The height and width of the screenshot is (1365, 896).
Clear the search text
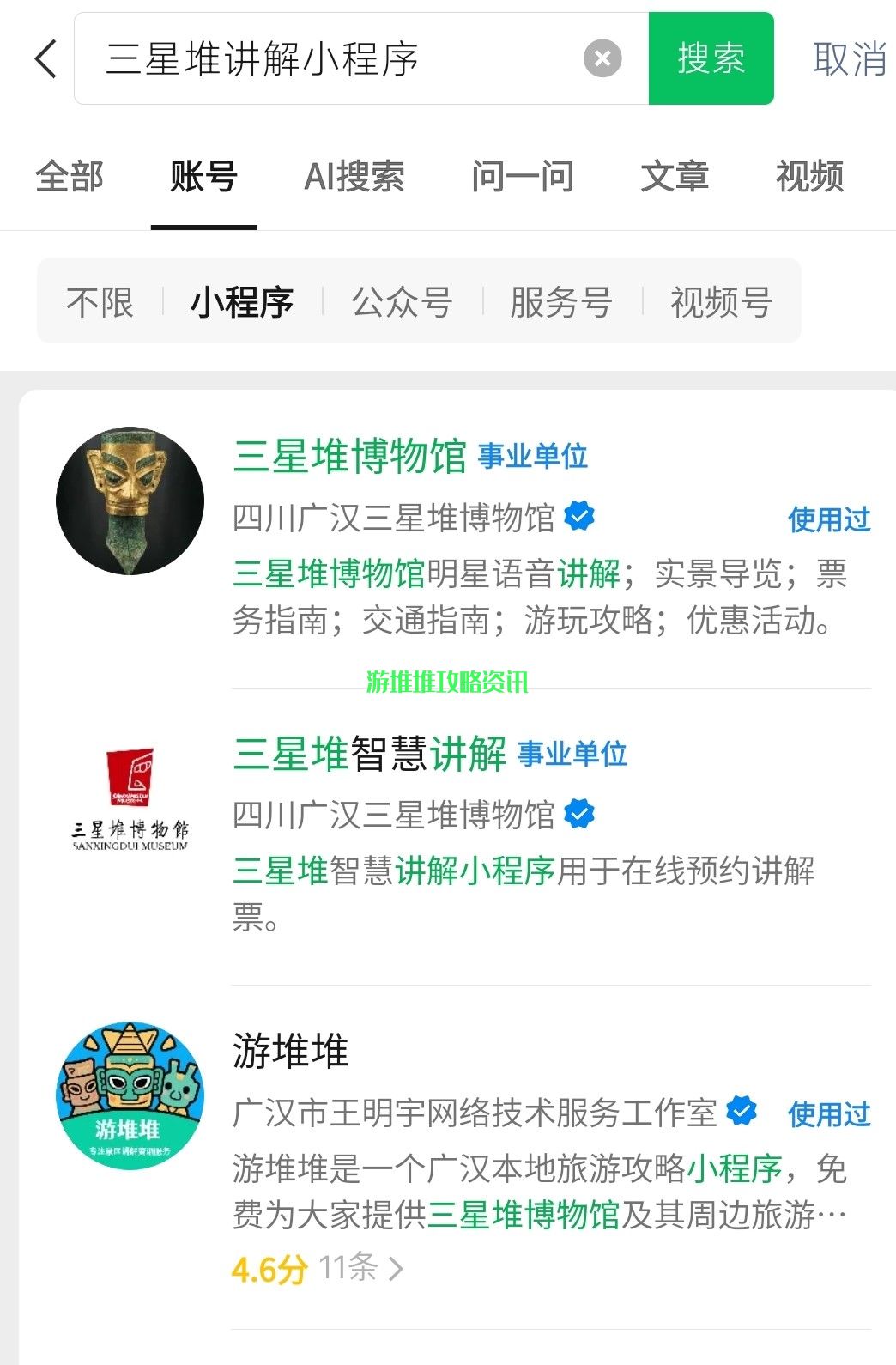tap(602, 59)
